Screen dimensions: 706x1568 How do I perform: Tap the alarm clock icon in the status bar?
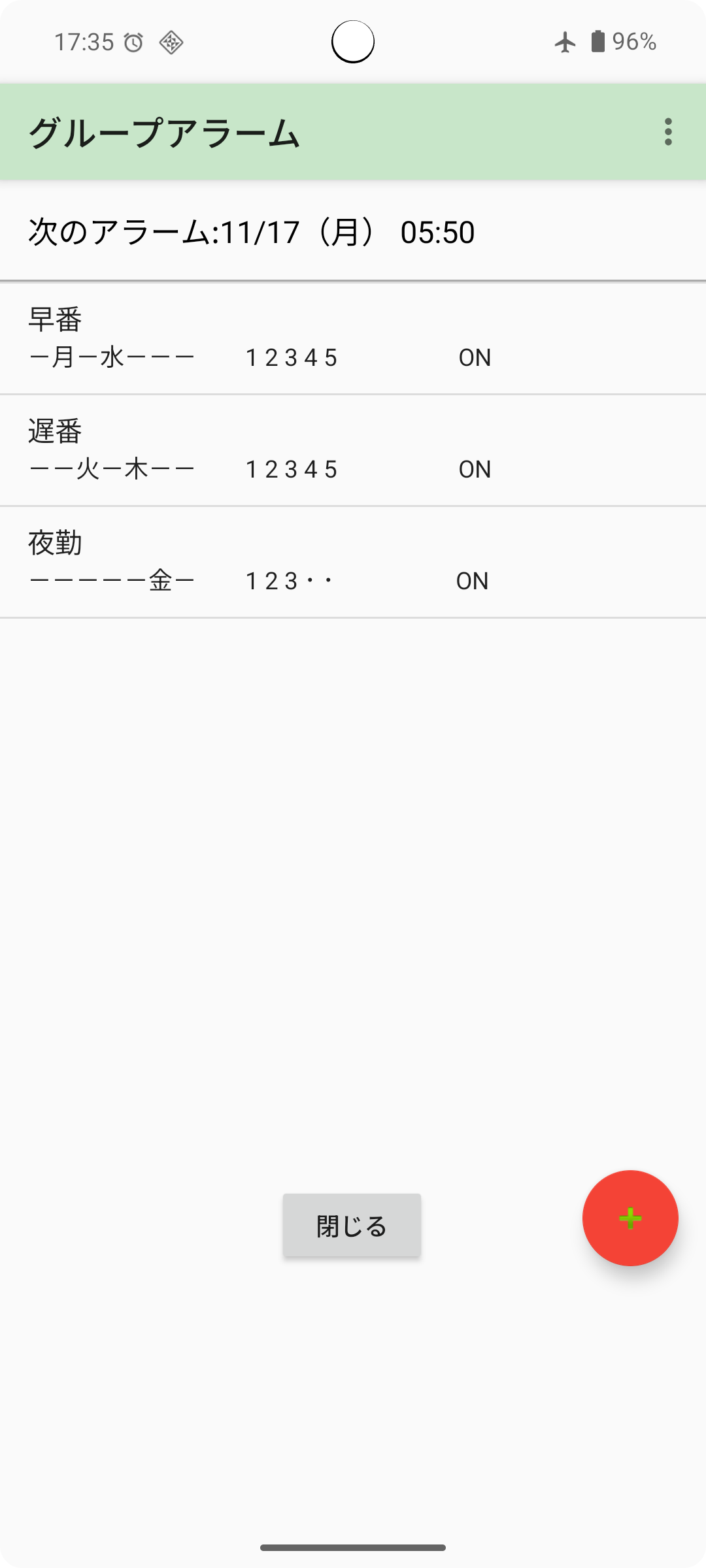tap(134, 41)
